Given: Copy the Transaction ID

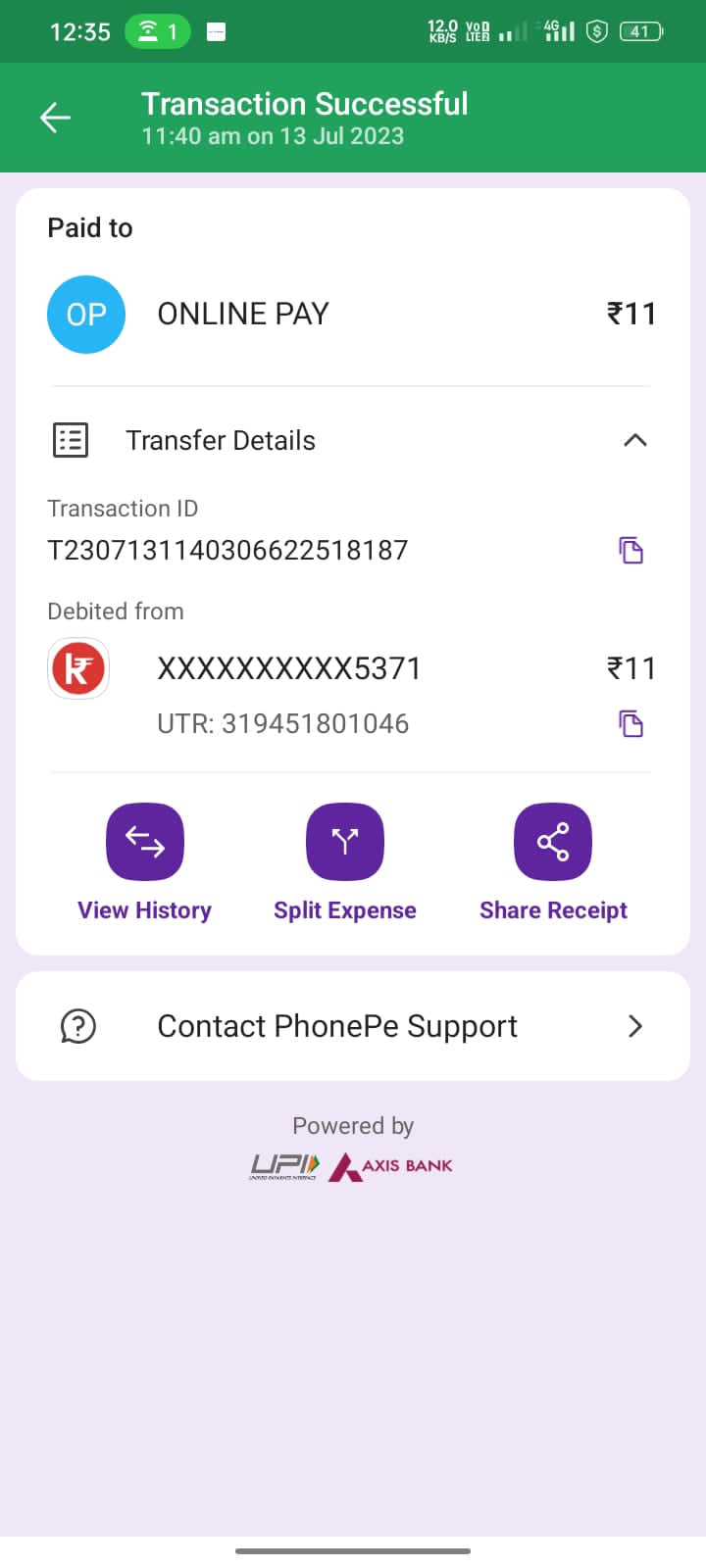Looking at the screenshot, I should (630, 550).
